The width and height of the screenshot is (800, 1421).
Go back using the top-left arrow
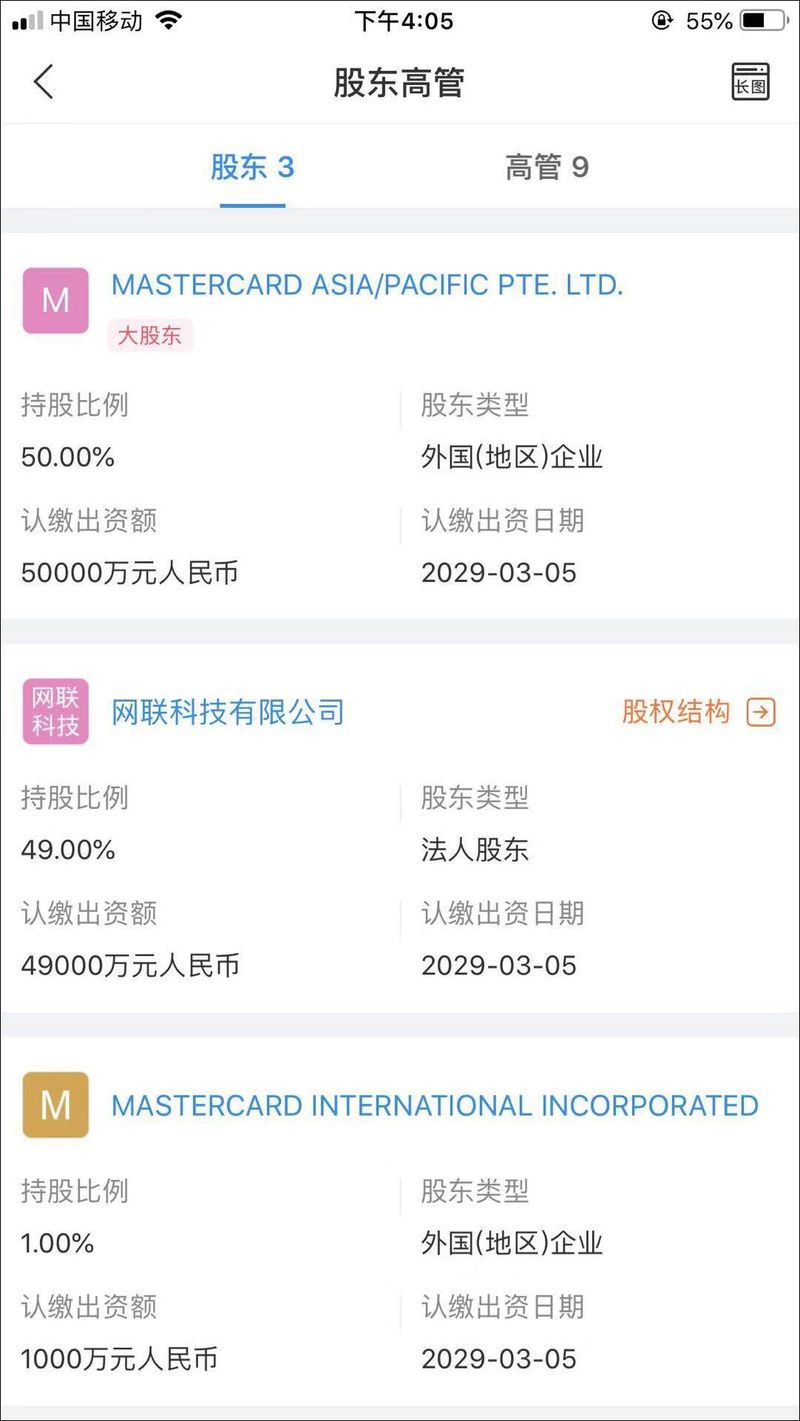(x=43, y=81)
